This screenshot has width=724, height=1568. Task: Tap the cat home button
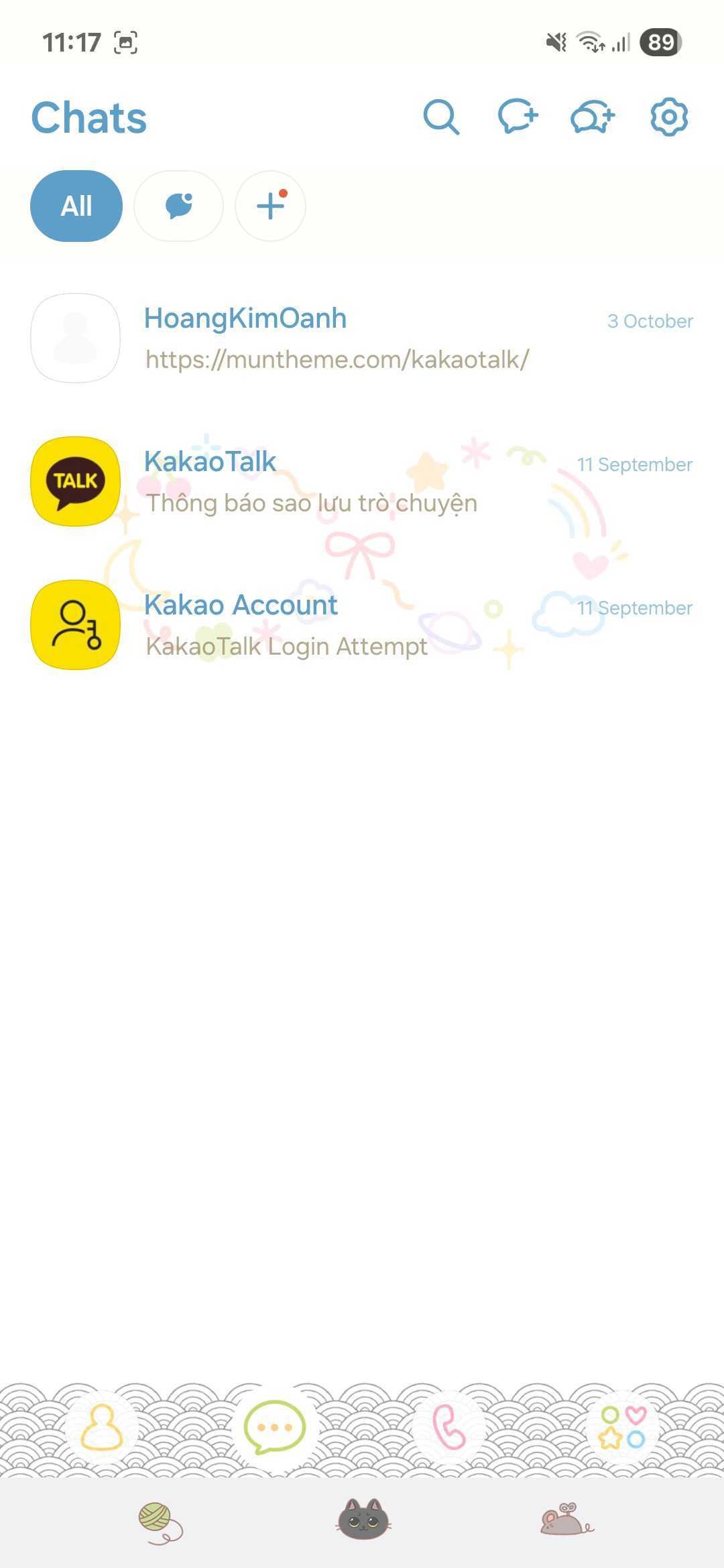[363, 1520]
